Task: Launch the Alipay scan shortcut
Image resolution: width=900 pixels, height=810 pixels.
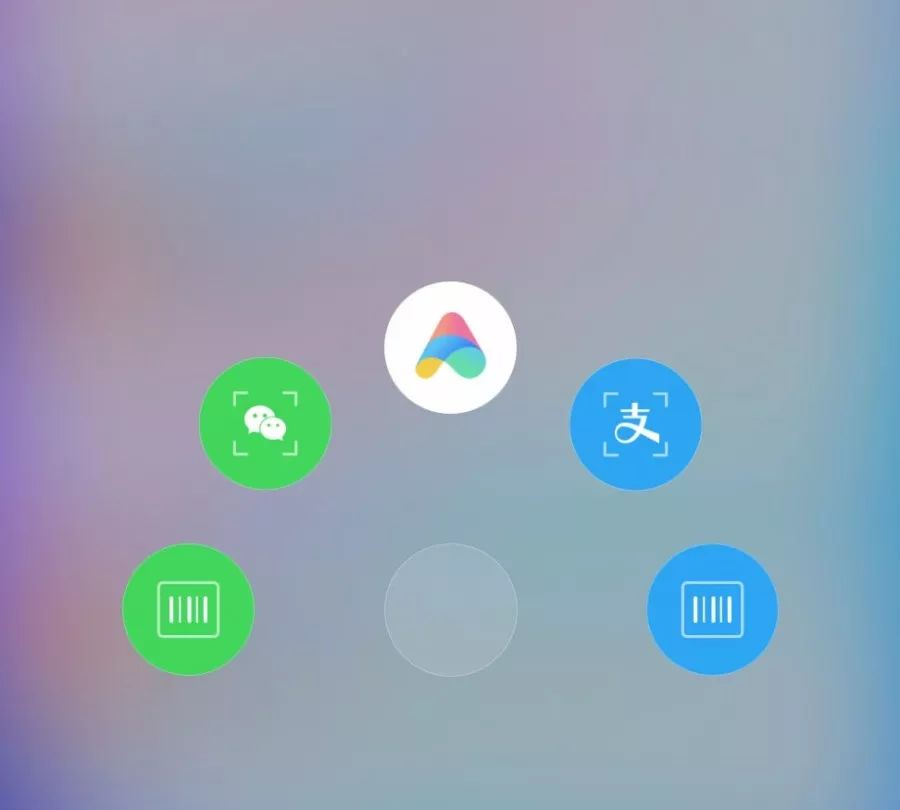Action: coord(635,424)
